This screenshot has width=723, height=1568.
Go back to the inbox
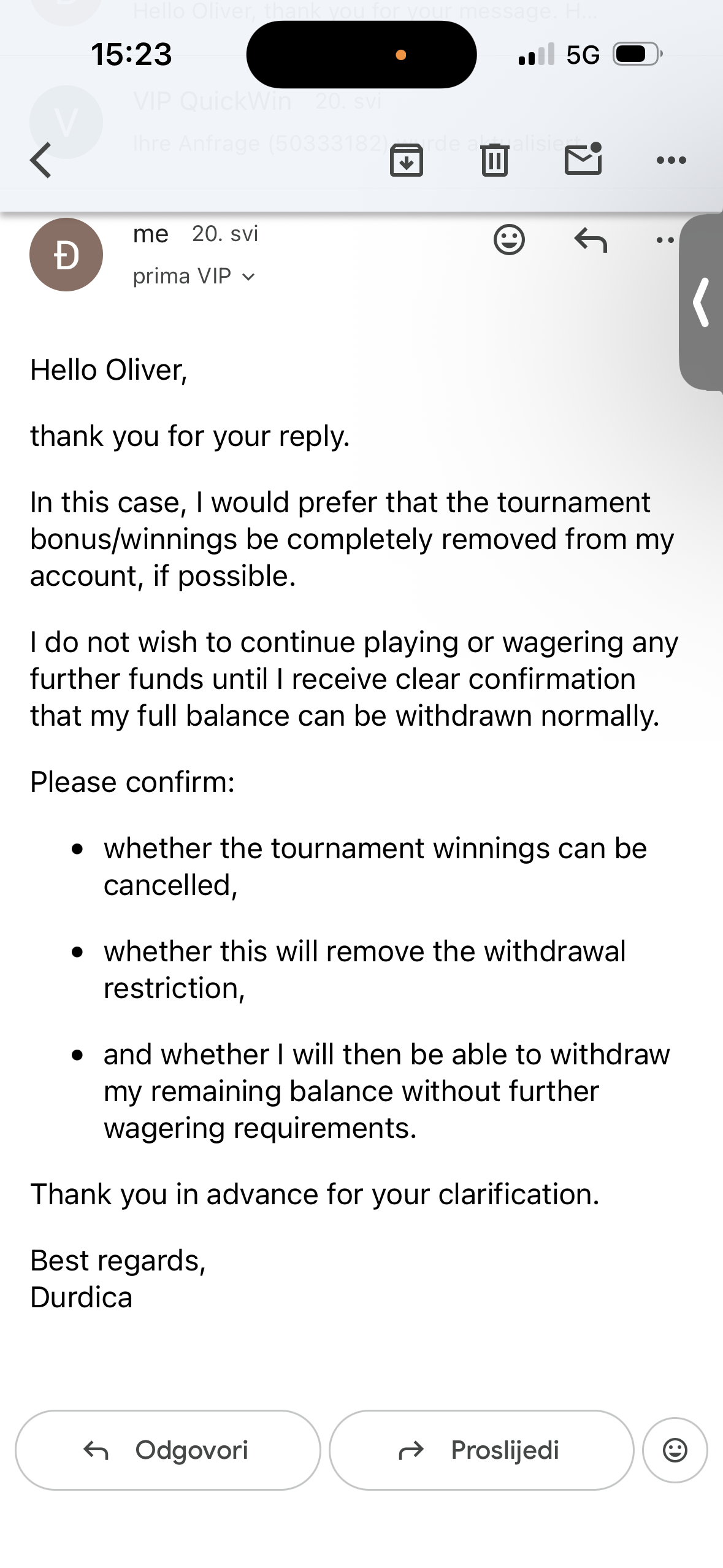click(41, 160)
